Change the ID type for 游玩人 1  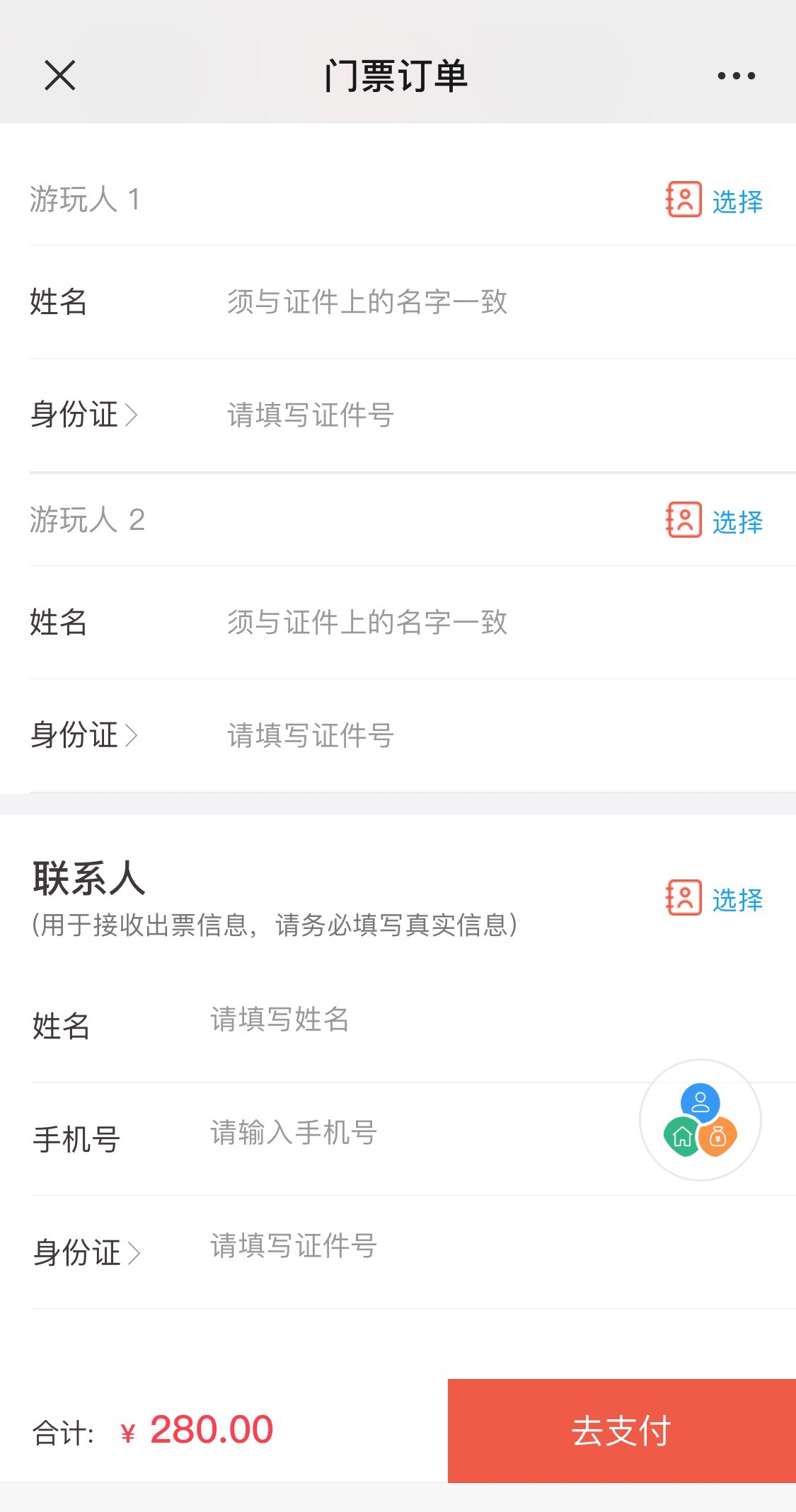pyautogui.click(x=83, y=415)
